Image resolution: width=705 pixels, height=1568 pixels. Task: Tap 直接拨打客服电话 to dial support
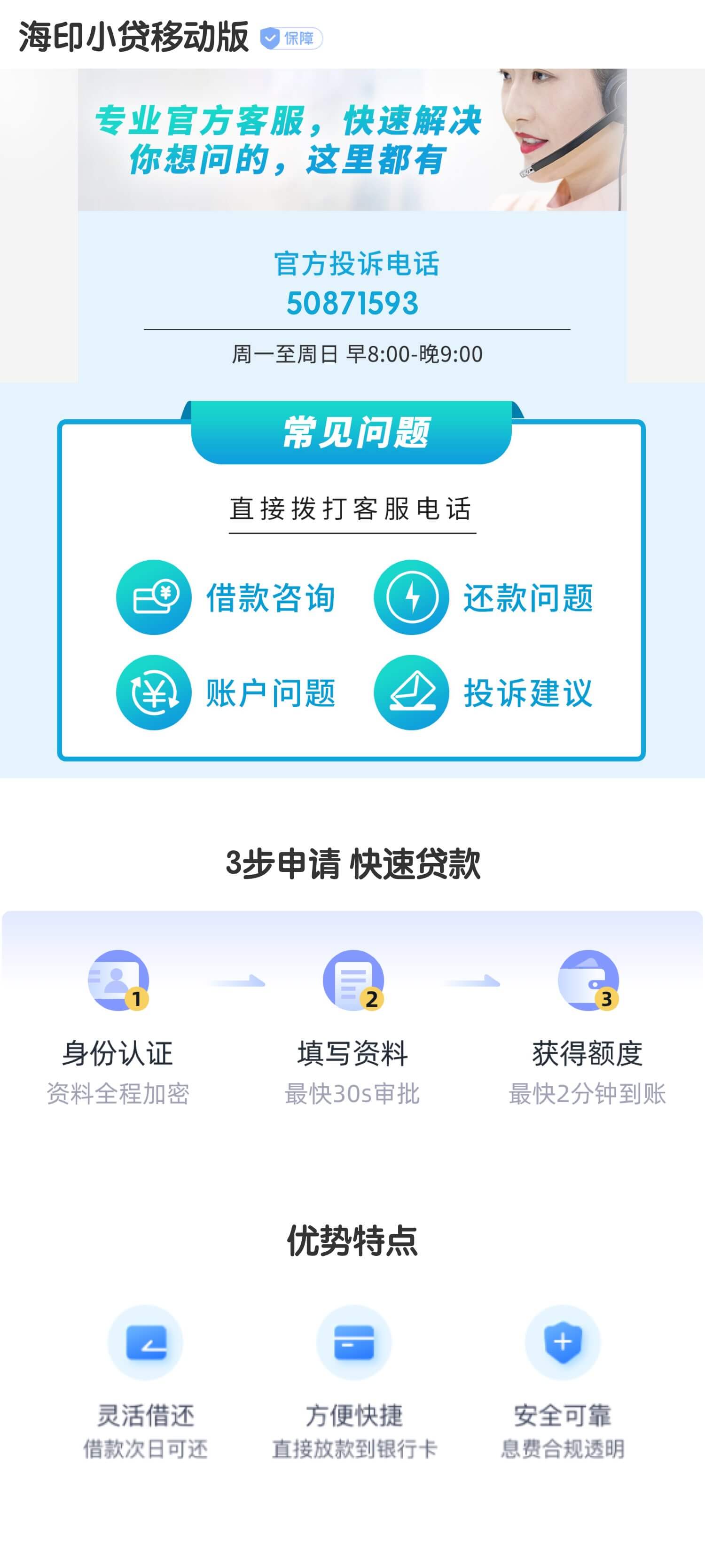(x=352, y=509)
